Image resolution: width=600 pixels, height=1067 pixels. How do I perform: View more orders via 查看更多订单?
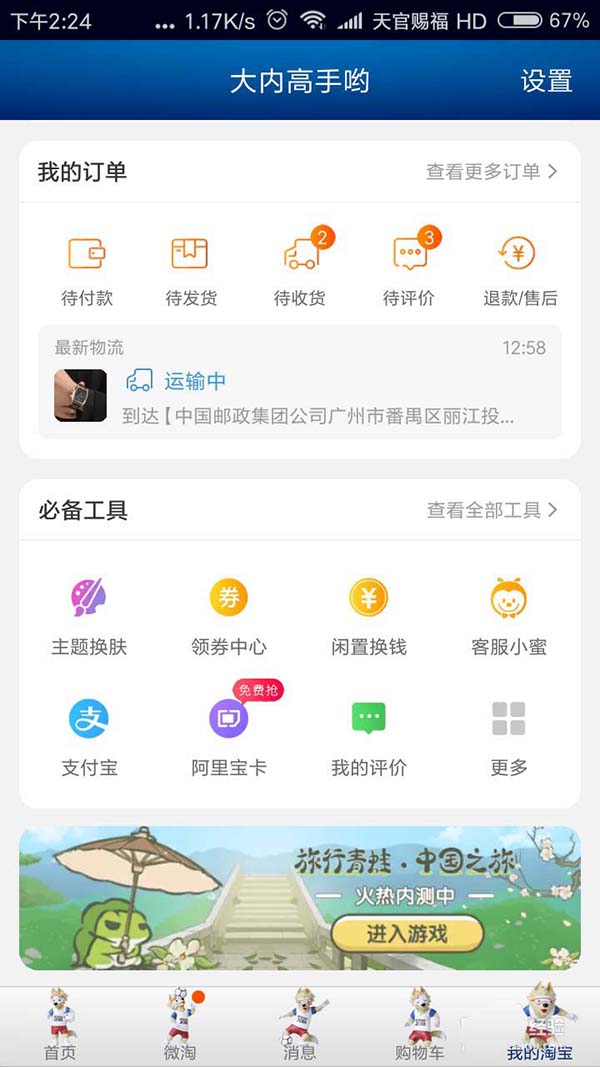tap(491, 172)
